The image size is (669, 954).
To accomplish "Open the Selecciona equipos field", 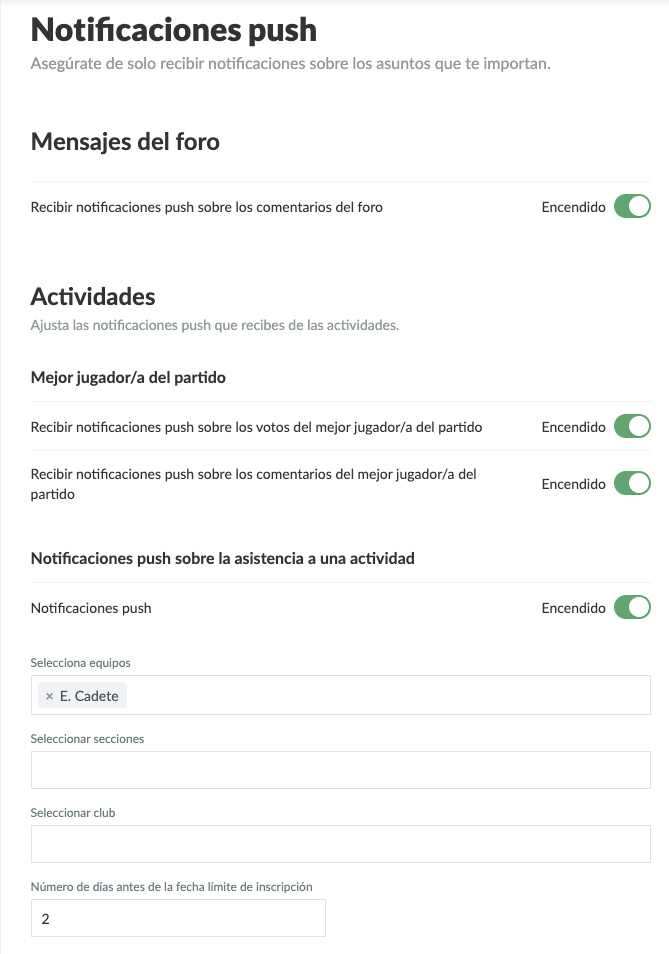I will (390, 696).
